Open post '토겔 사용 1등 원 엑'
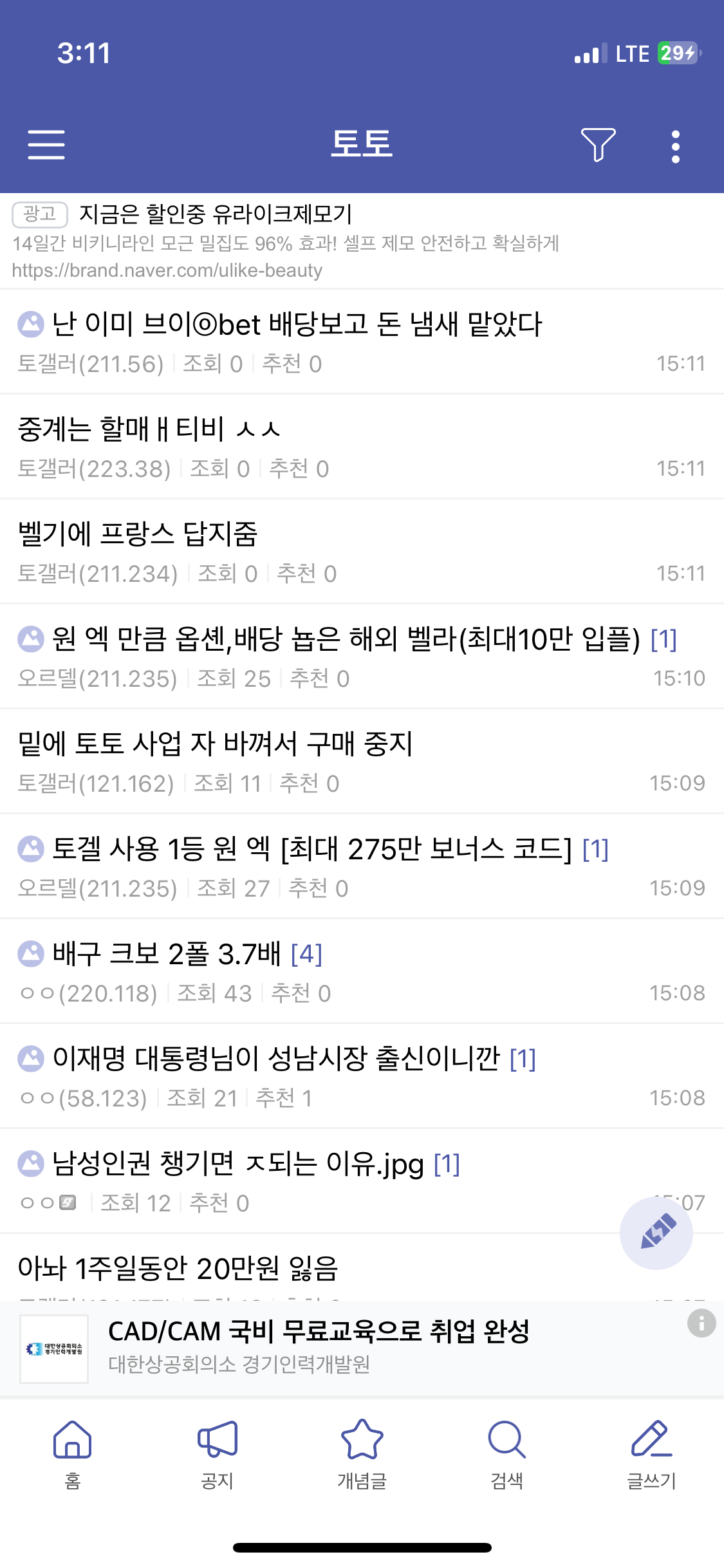724x1568 pixels. click(311, 849)
